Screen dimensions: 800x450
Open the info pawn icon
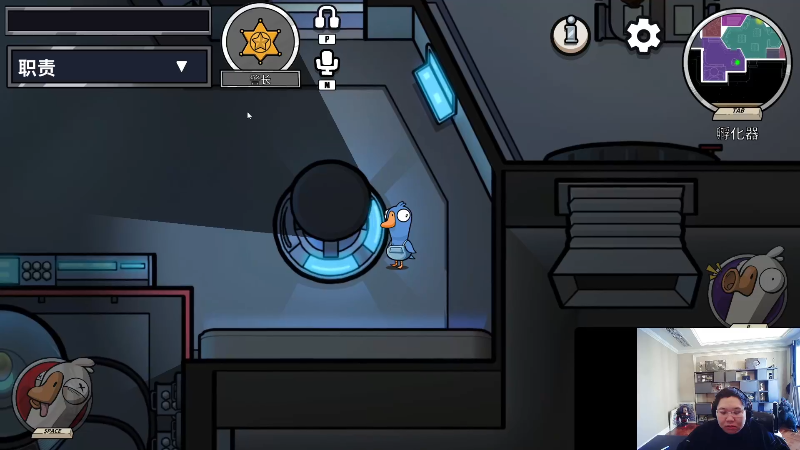click(x=570, y=35)
